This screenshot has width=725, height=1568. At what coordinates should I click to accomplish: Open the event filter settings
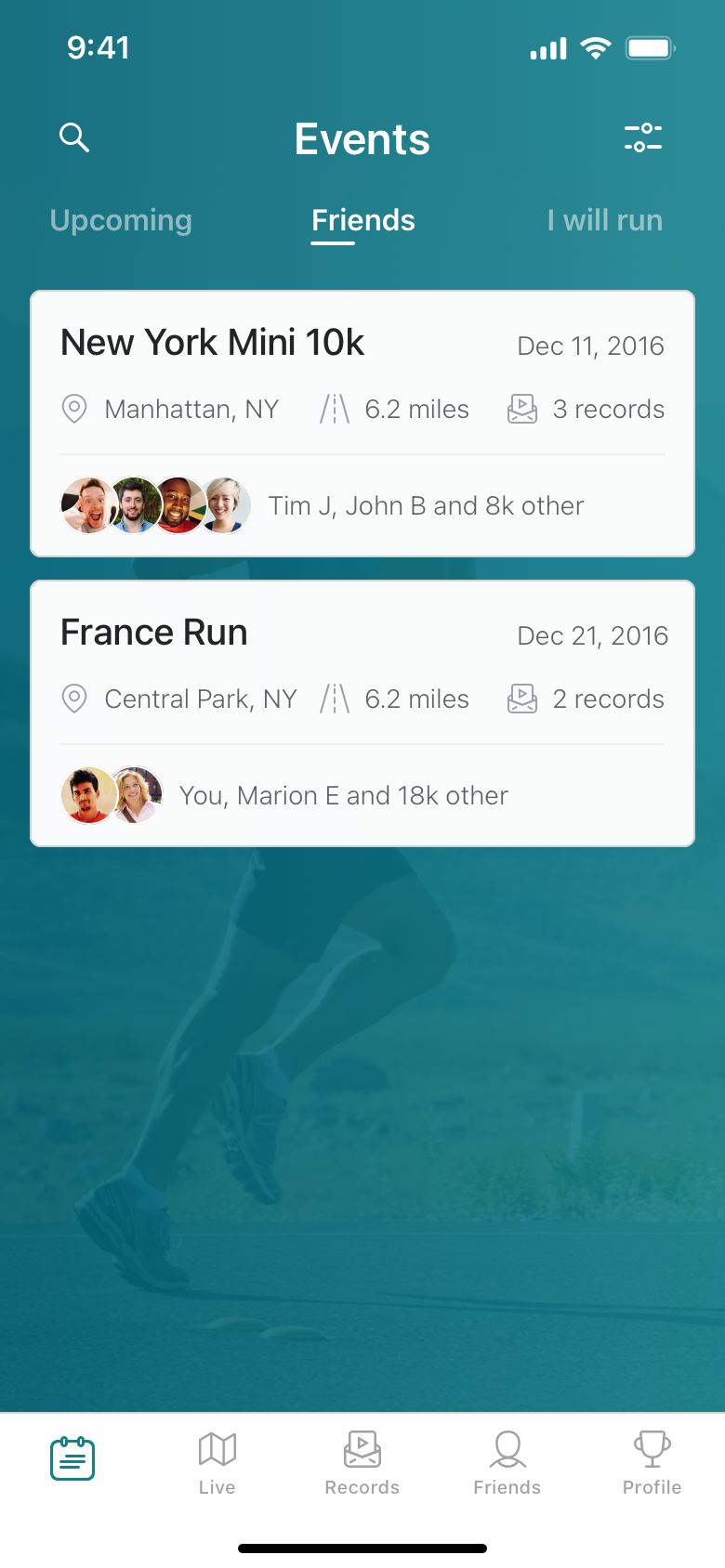[643, 137]
